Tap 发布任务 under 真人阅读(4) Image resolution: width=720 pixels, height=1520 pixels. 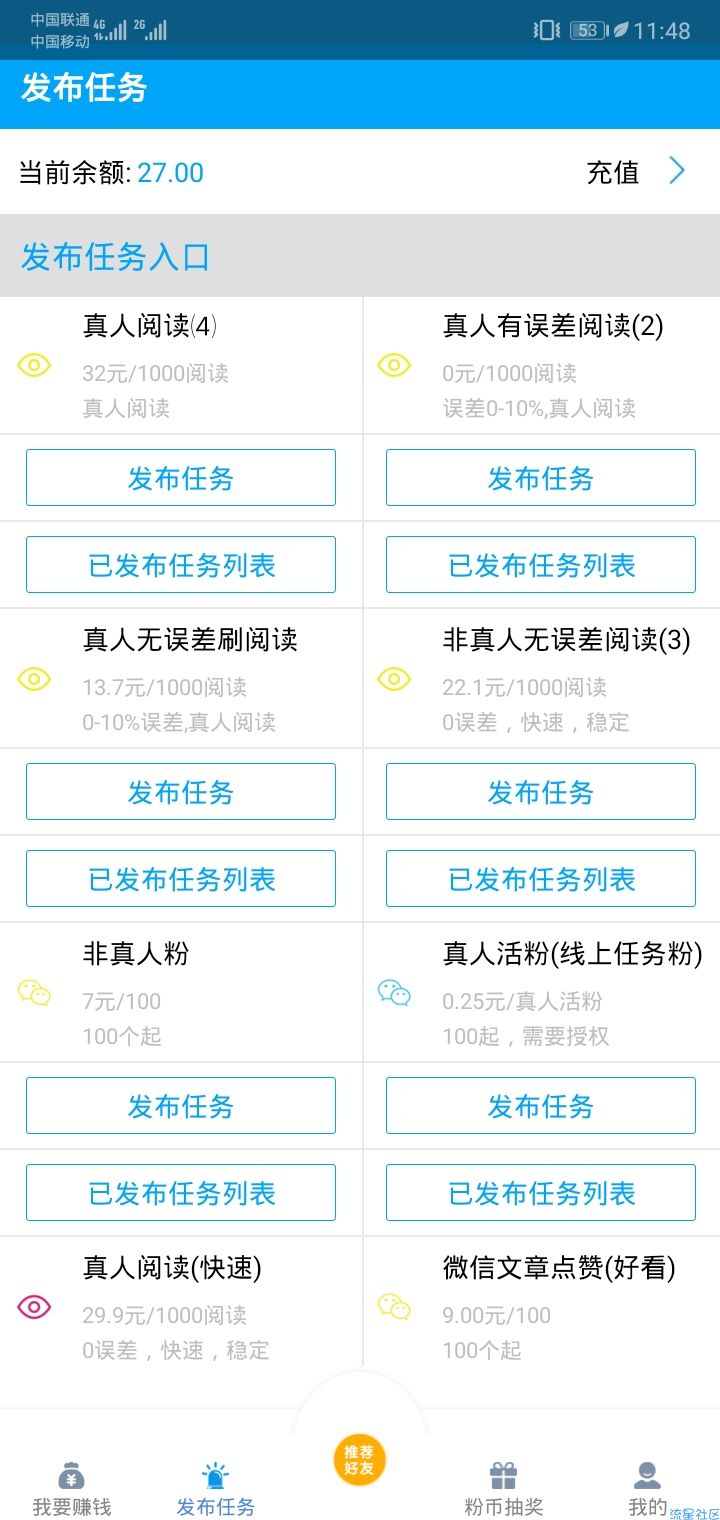pyautogui.click(x=180, y=478)
